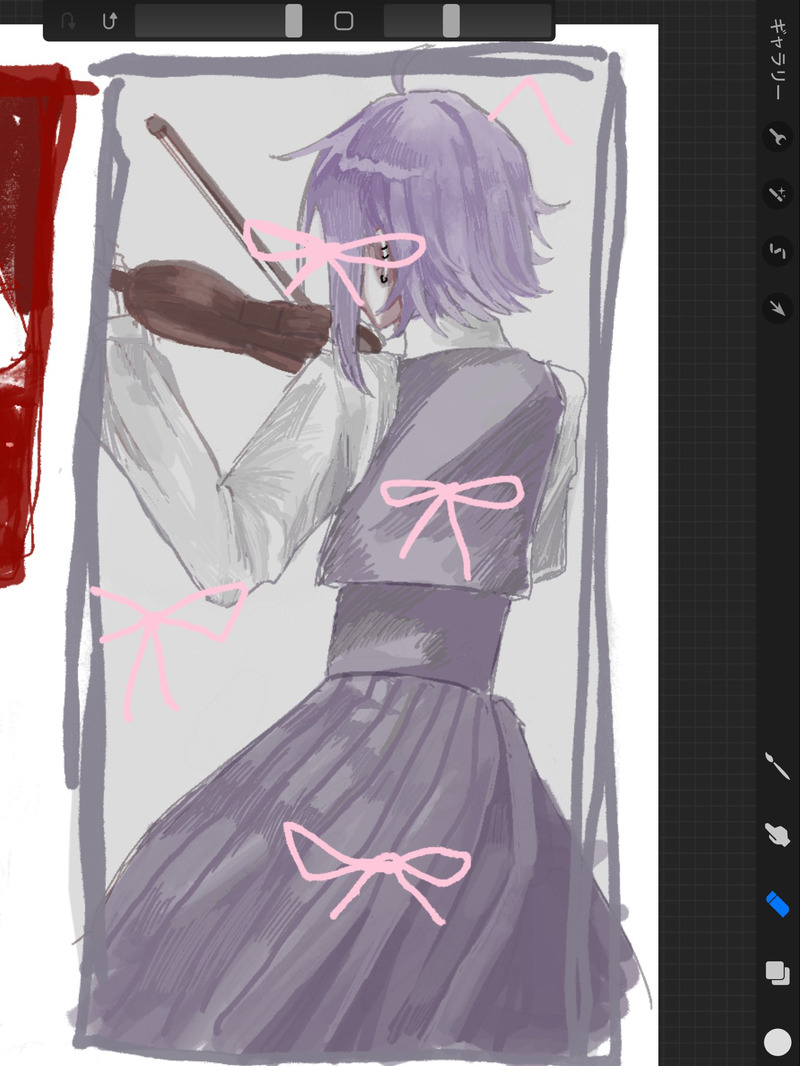The image size is (800, 1066).
Task: Tap the redo arrow in the sidebar
Action: click(110, 21)
